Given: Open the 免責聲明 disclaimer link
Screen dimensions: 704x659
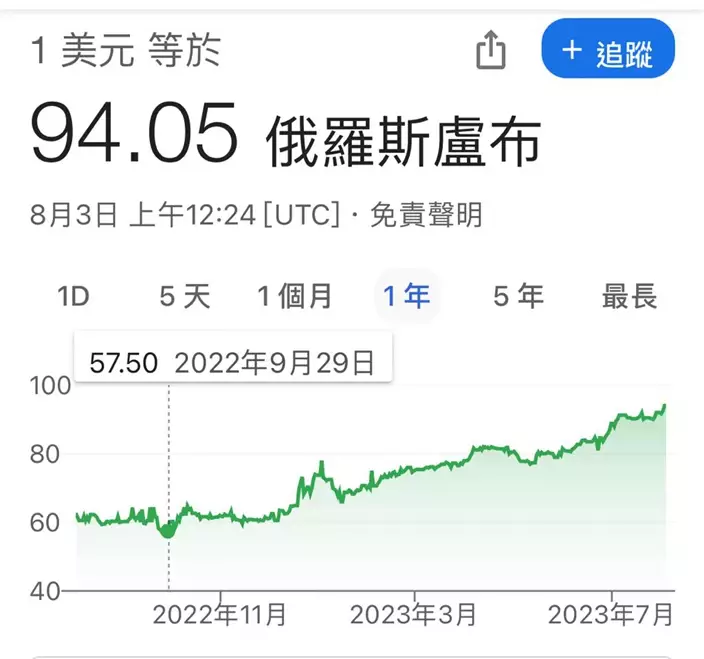Looking at the screenshot, I should [x=426, y=214].
